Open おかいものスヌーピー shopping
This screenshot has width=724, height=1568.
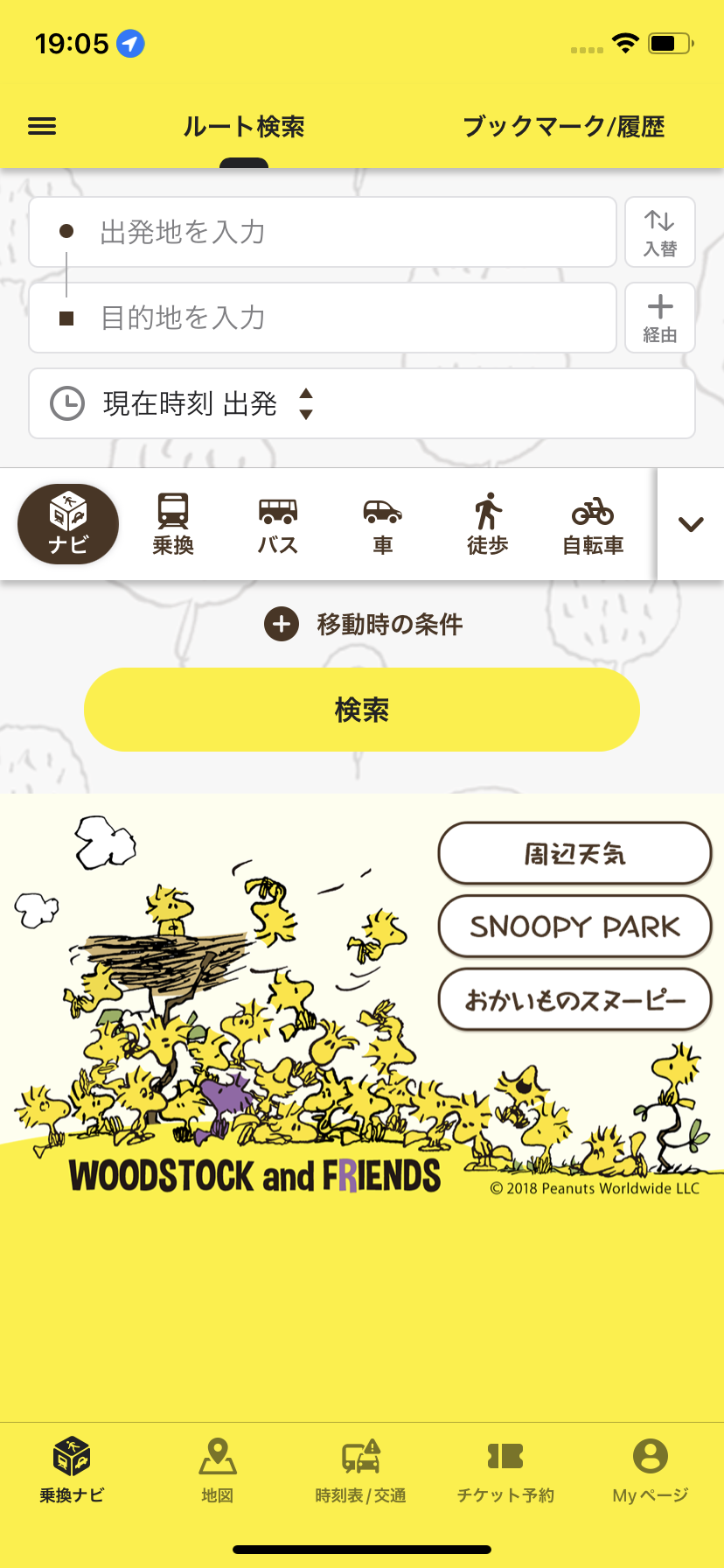coord(574,999)
